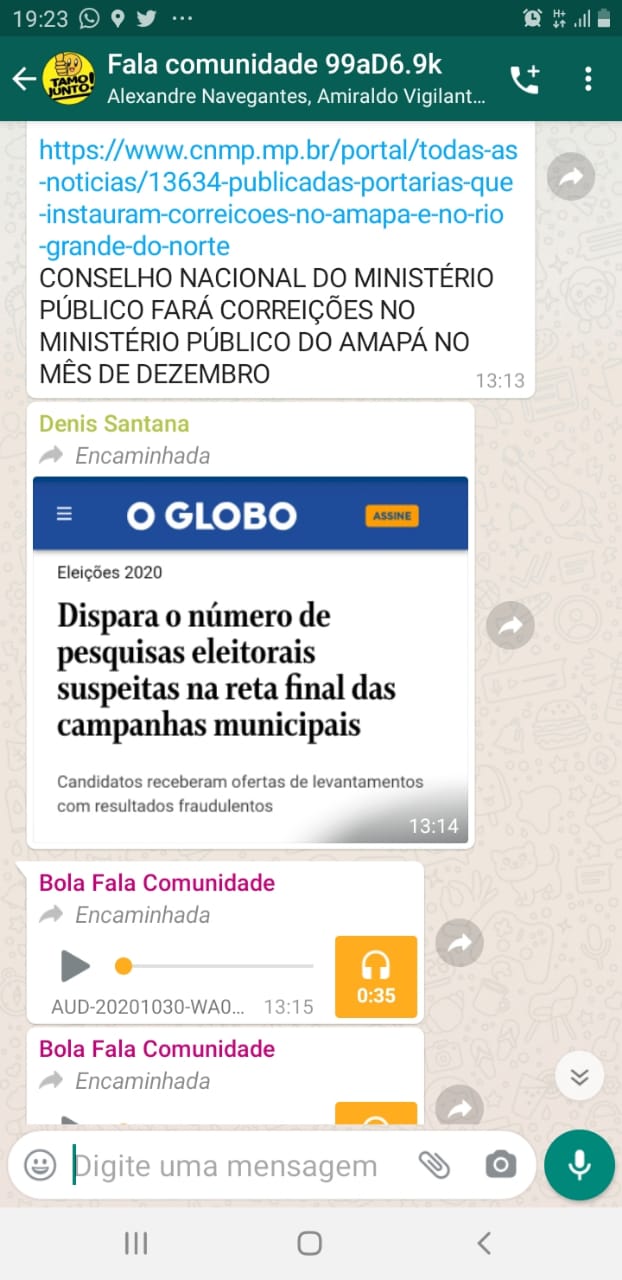Open Fala comunidade group info
This screenshot has width=622, height=1280.
pyautogui.click(x=290, y=79)
